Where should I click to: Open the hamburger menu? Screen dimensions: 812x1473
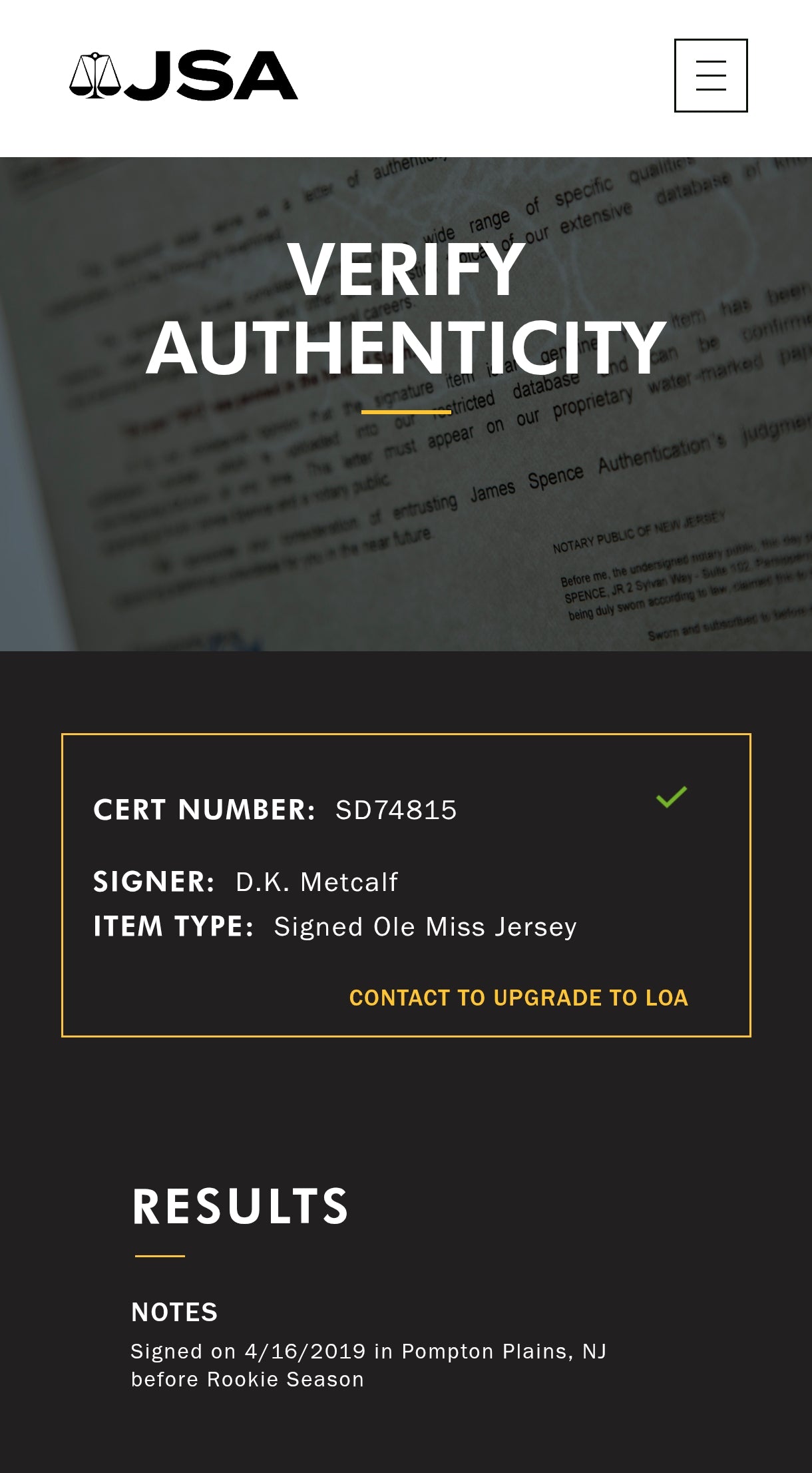point(710,75)
